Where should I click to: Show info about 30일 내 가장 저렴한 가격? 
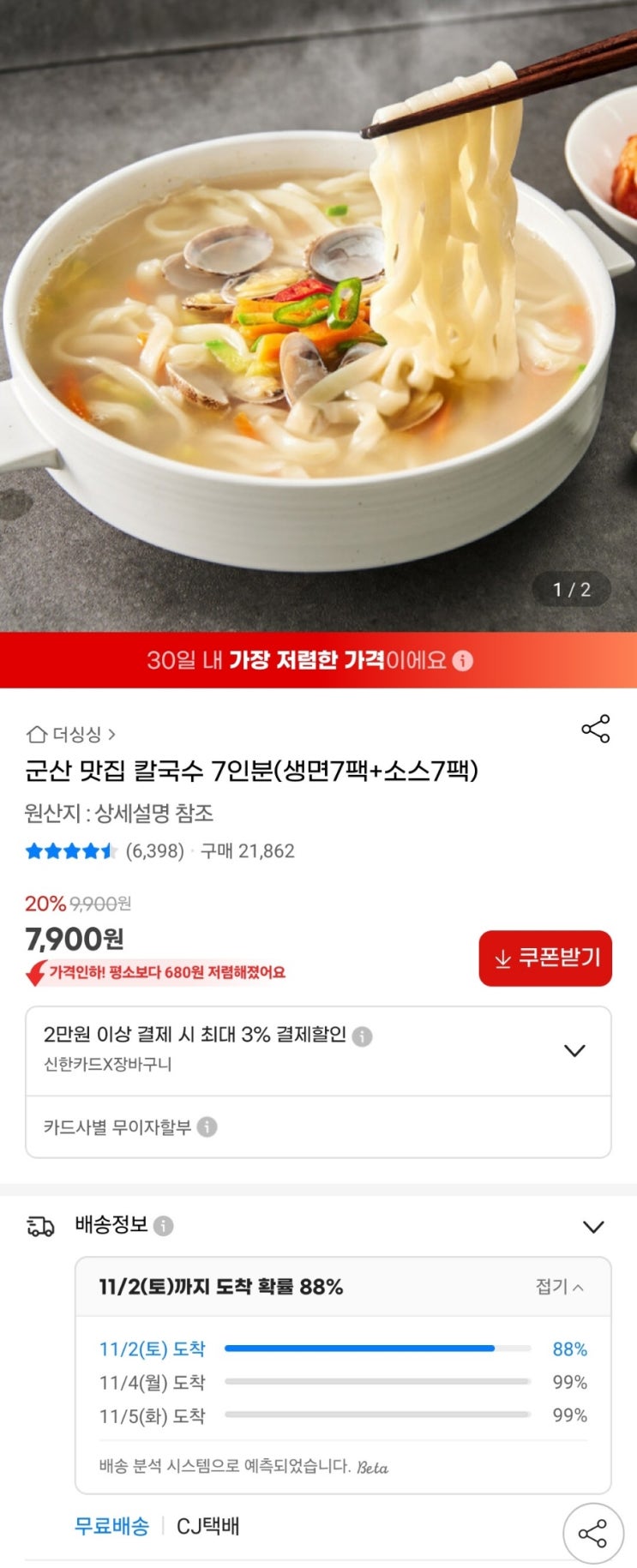coord(463,661)
